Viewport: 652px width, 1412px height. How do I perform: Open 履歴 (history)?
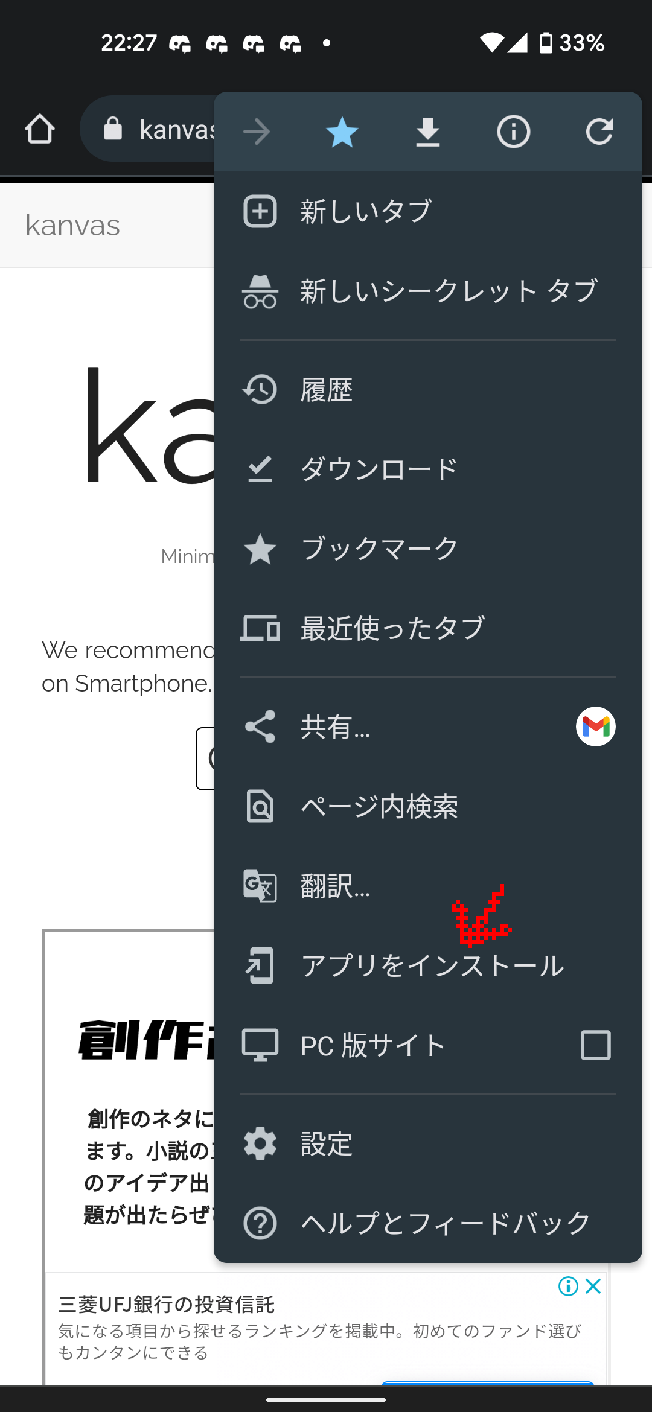327,389
